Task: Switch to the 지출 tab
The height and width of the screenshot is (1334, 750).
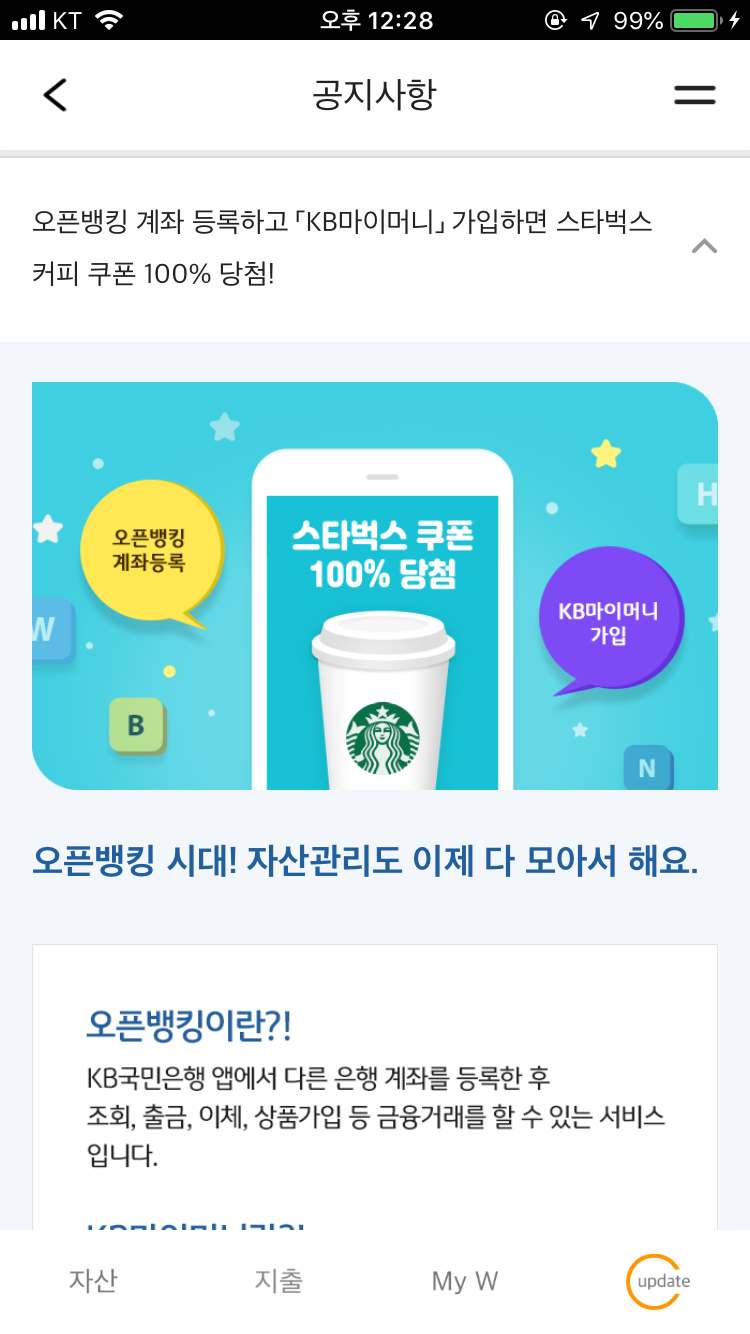Action: (279, 1281)
